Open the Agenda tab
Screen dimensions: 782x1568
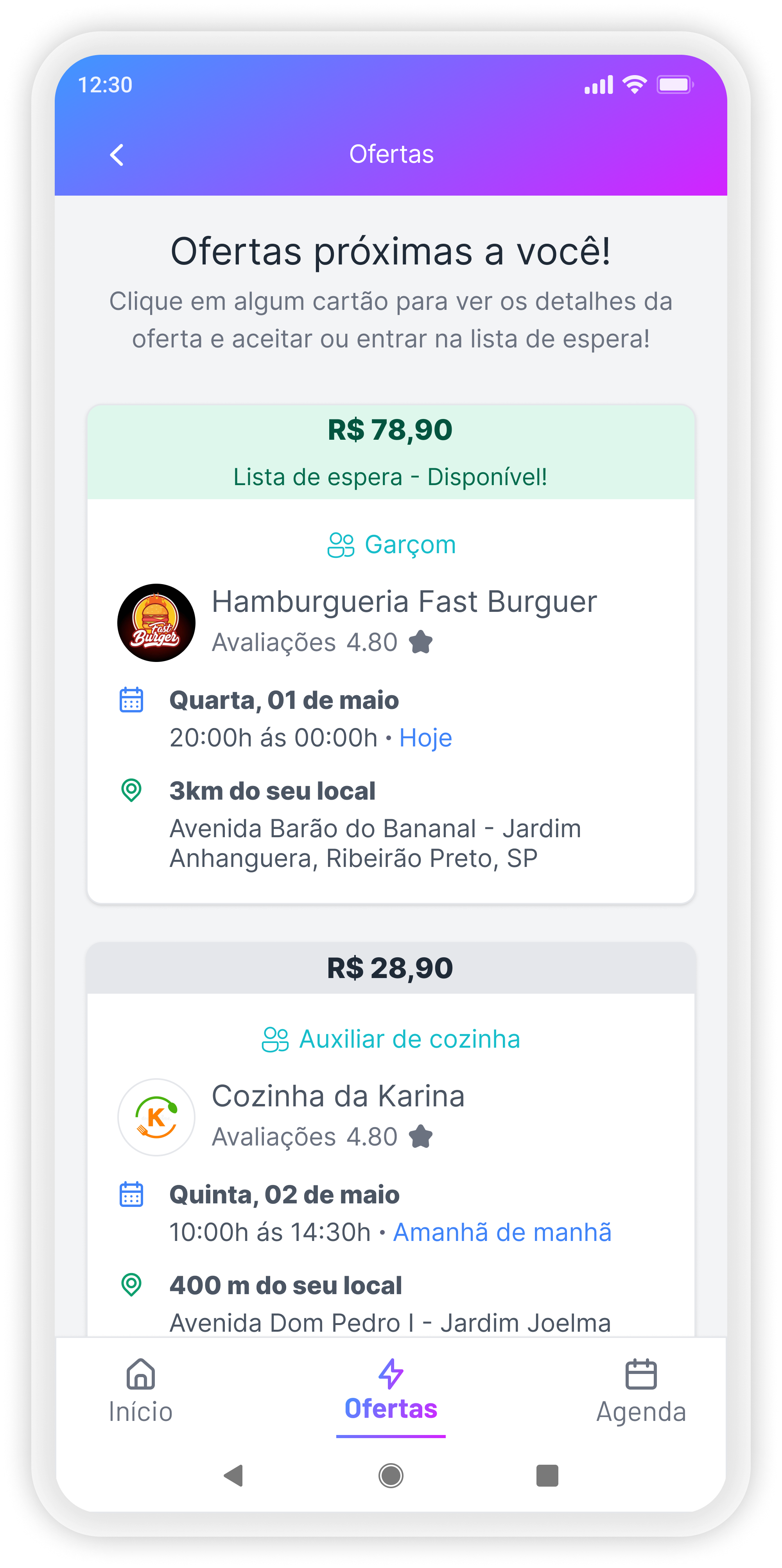tap(641, 1392)
